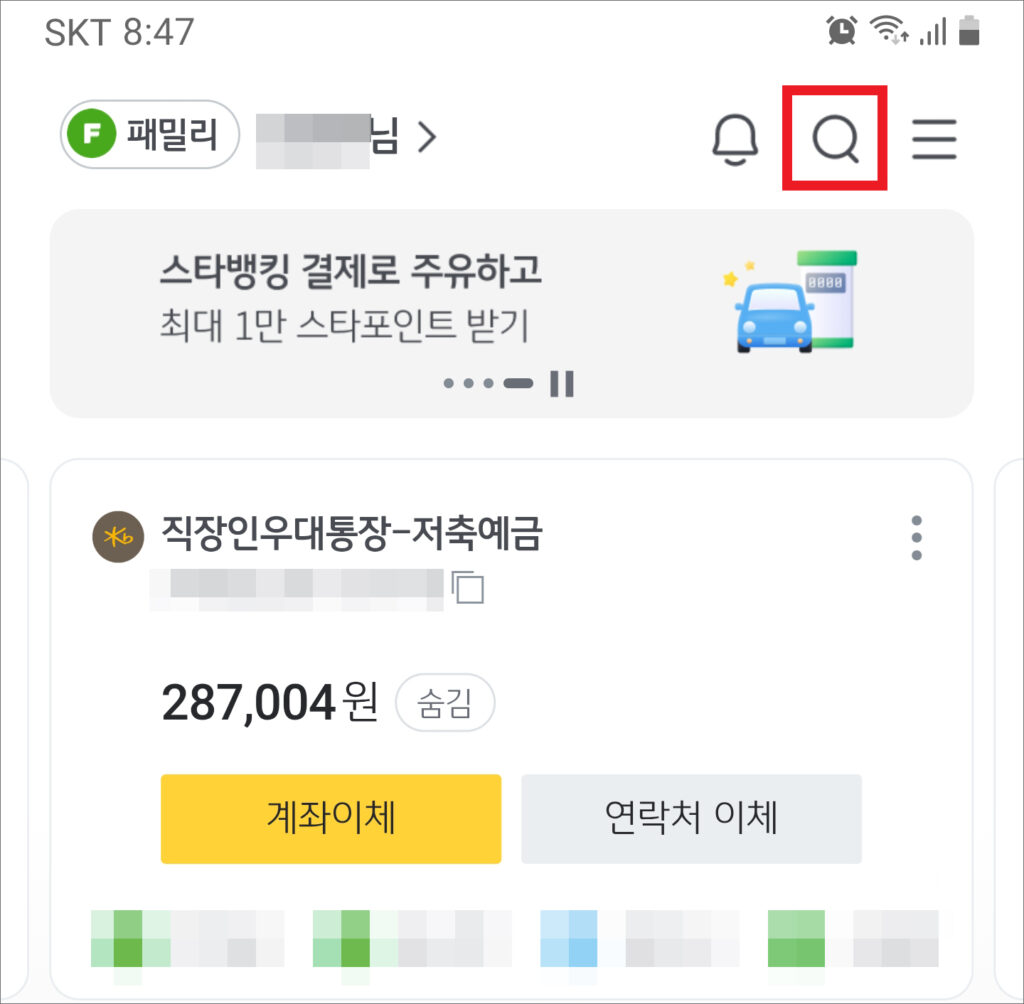Copy the account number
The height and width of the screenshot is (1004, 1024).
(x=468, y=587)
